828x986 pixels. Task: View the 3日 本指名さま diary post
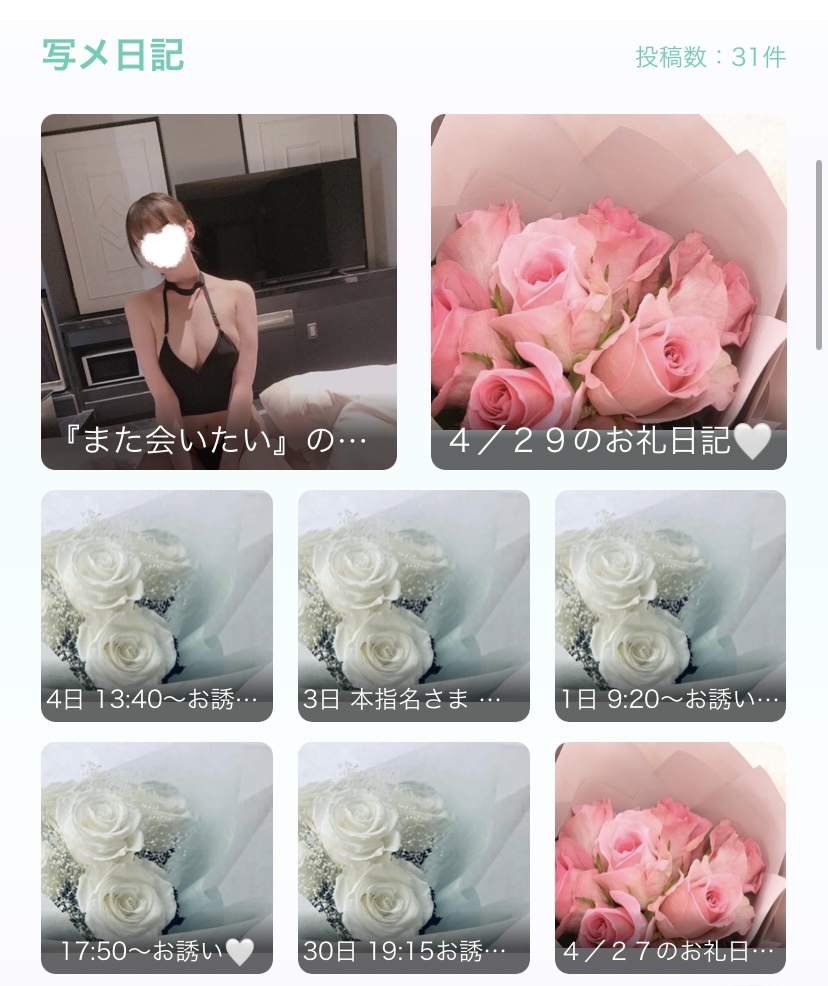point(414,606)
